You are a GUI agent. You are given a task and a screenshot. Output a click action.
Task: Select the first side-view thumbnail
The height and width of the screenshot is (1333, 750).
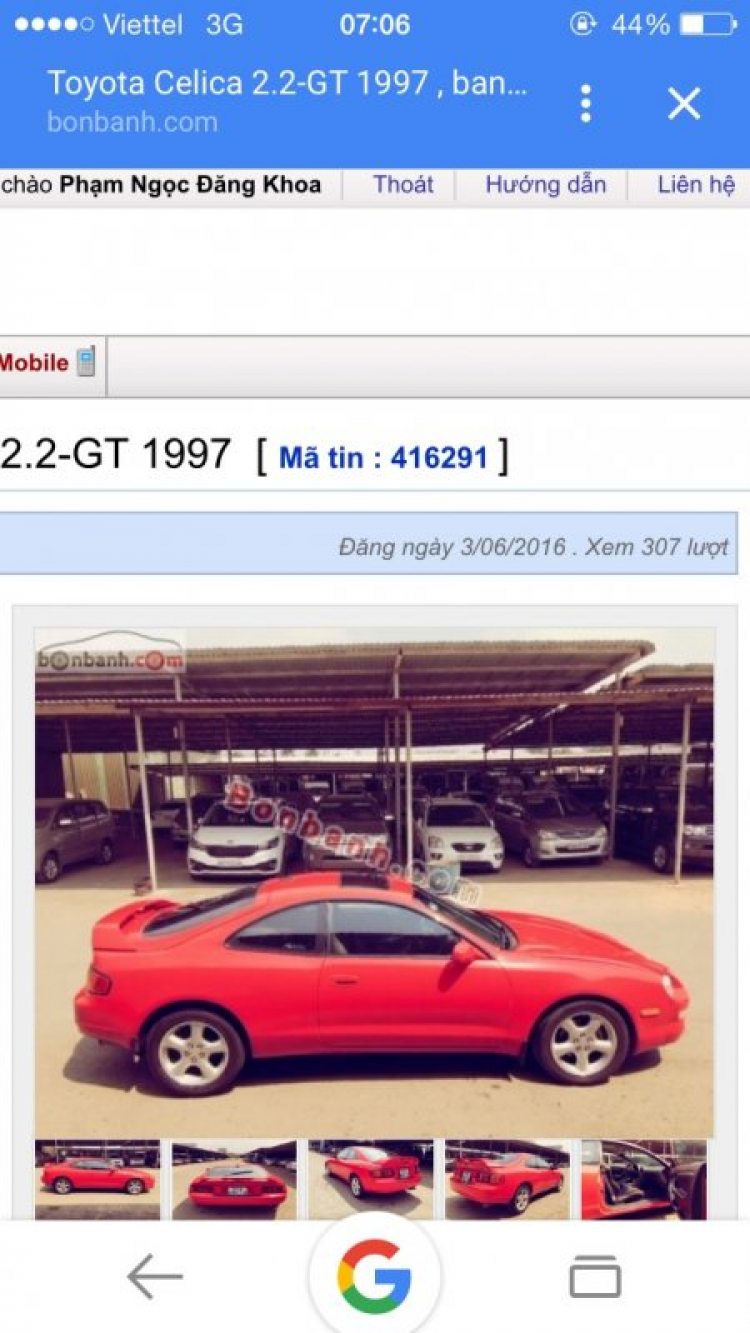(x=97, y=1179)
